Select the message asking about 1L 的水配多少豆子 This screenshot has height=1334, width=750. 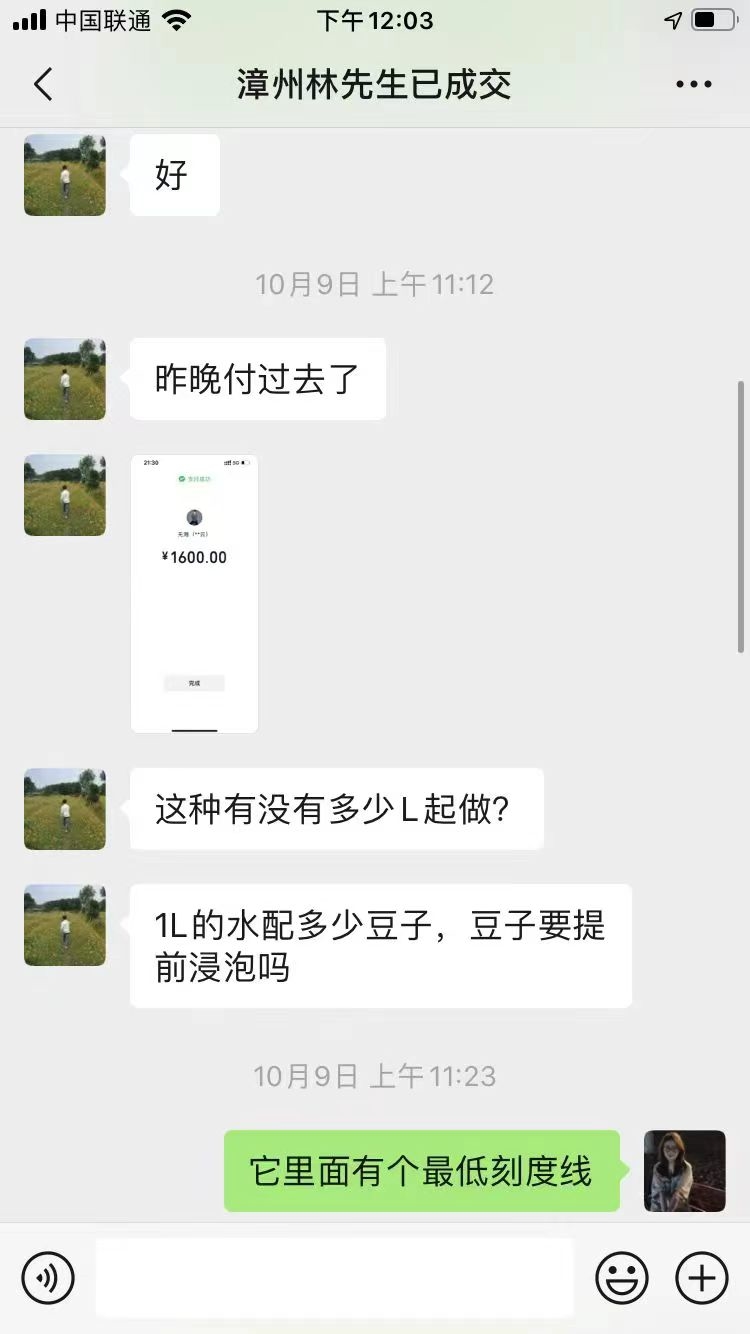(x=380, y=946)
